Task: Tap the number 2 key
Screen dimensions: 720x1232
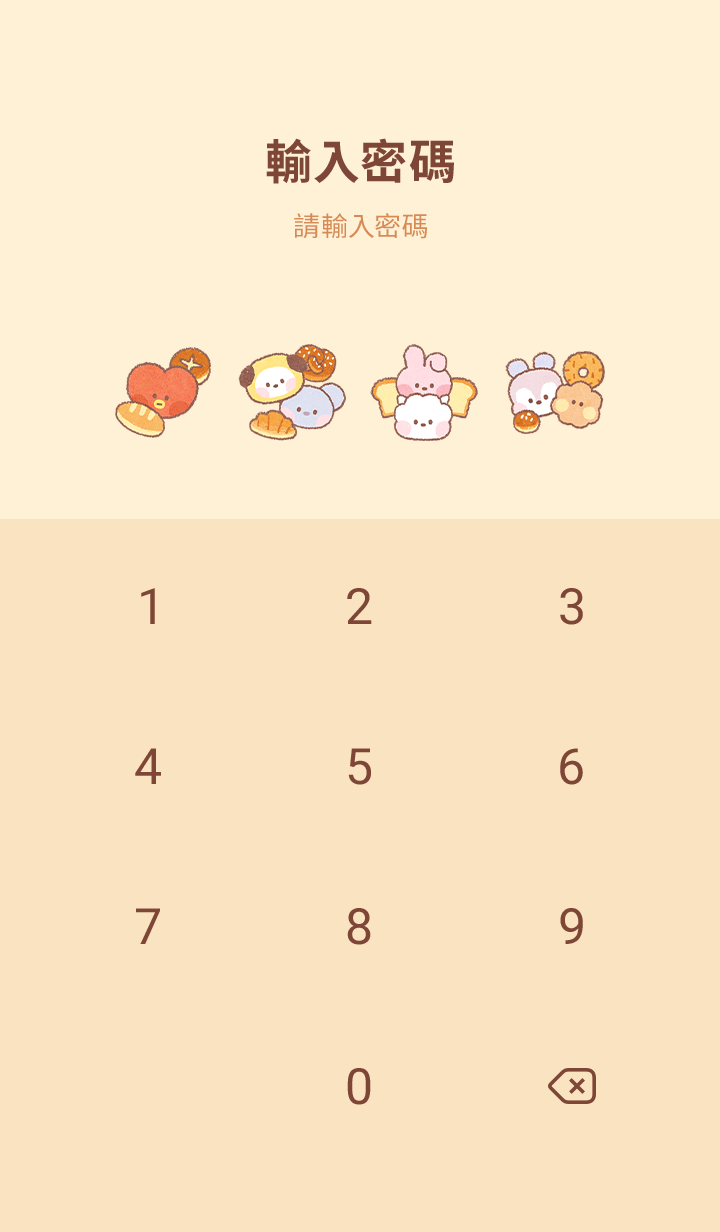Action: tap(359, 607)
